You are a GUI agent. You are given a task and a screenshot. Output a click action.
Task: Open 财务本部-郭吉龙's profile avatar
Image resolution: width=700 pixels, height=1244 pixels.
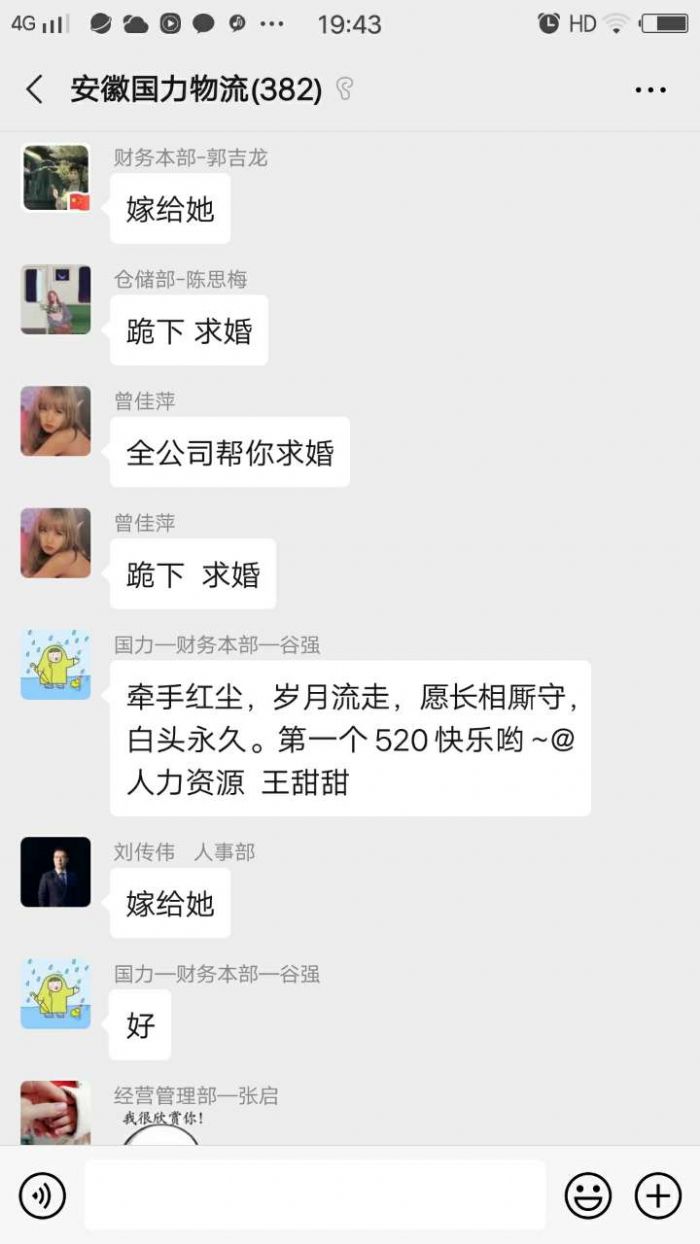[56, 178]
